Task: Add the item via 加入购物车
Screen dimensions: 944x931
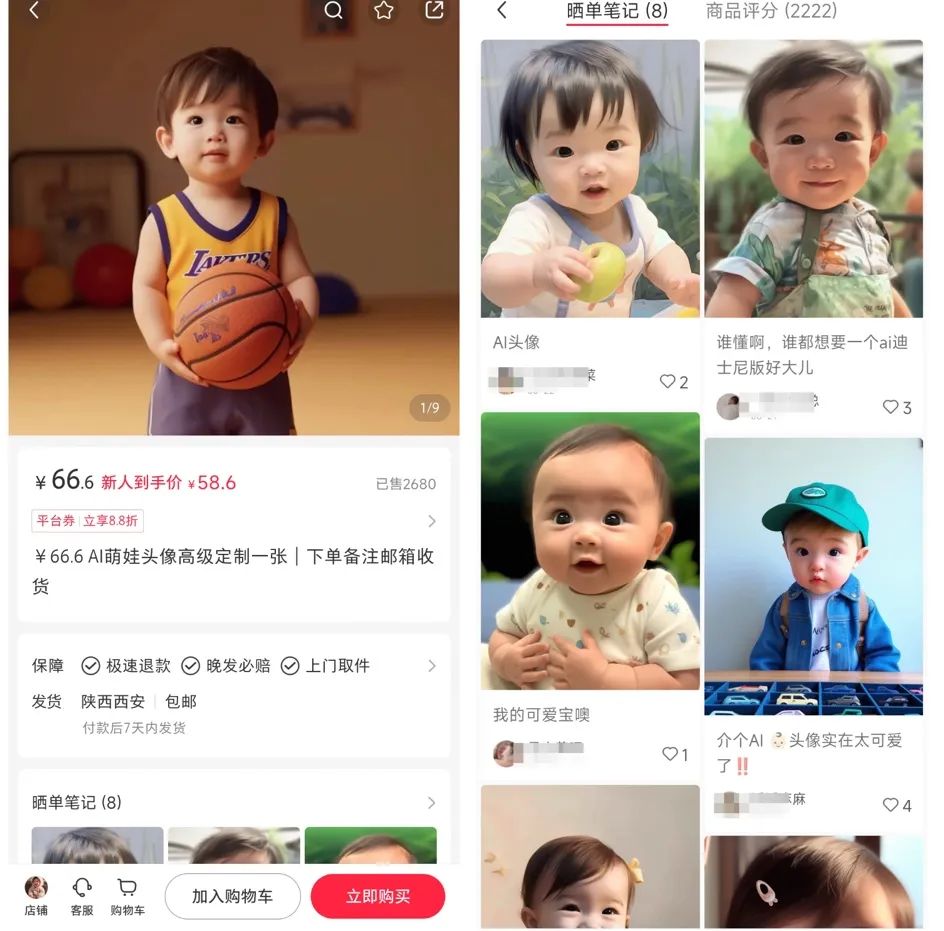Action: point(233,896)
